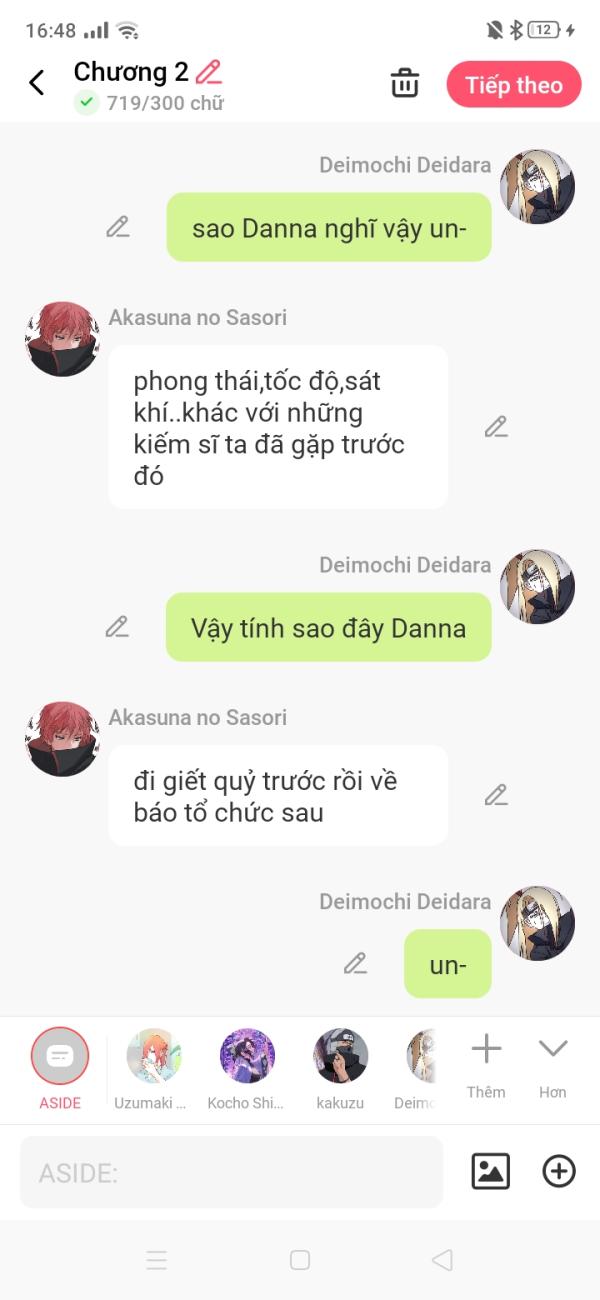
Task: Edit the message 'sao Danna nghĩ vậy un-'
Action: pos(118,227)
